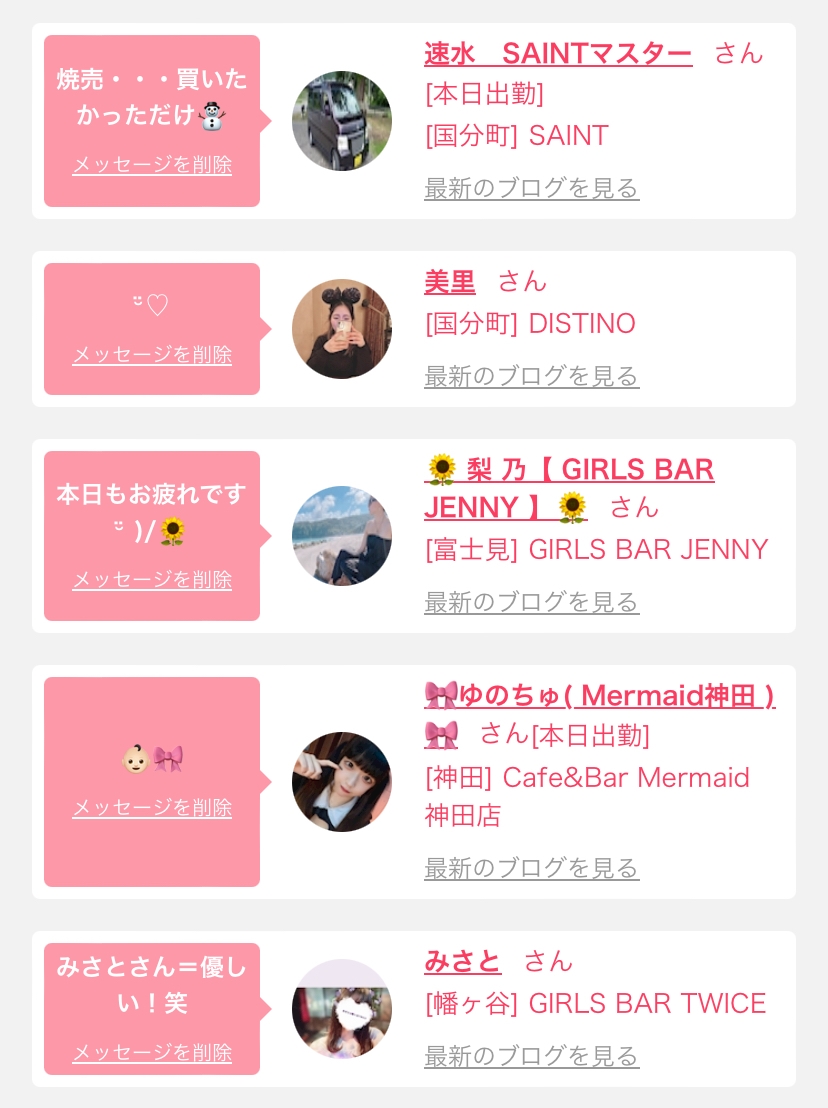The width and height of the screenshot is (828, 1108).
Task: View 美里's latest blog
Action: tap(531, 376)
